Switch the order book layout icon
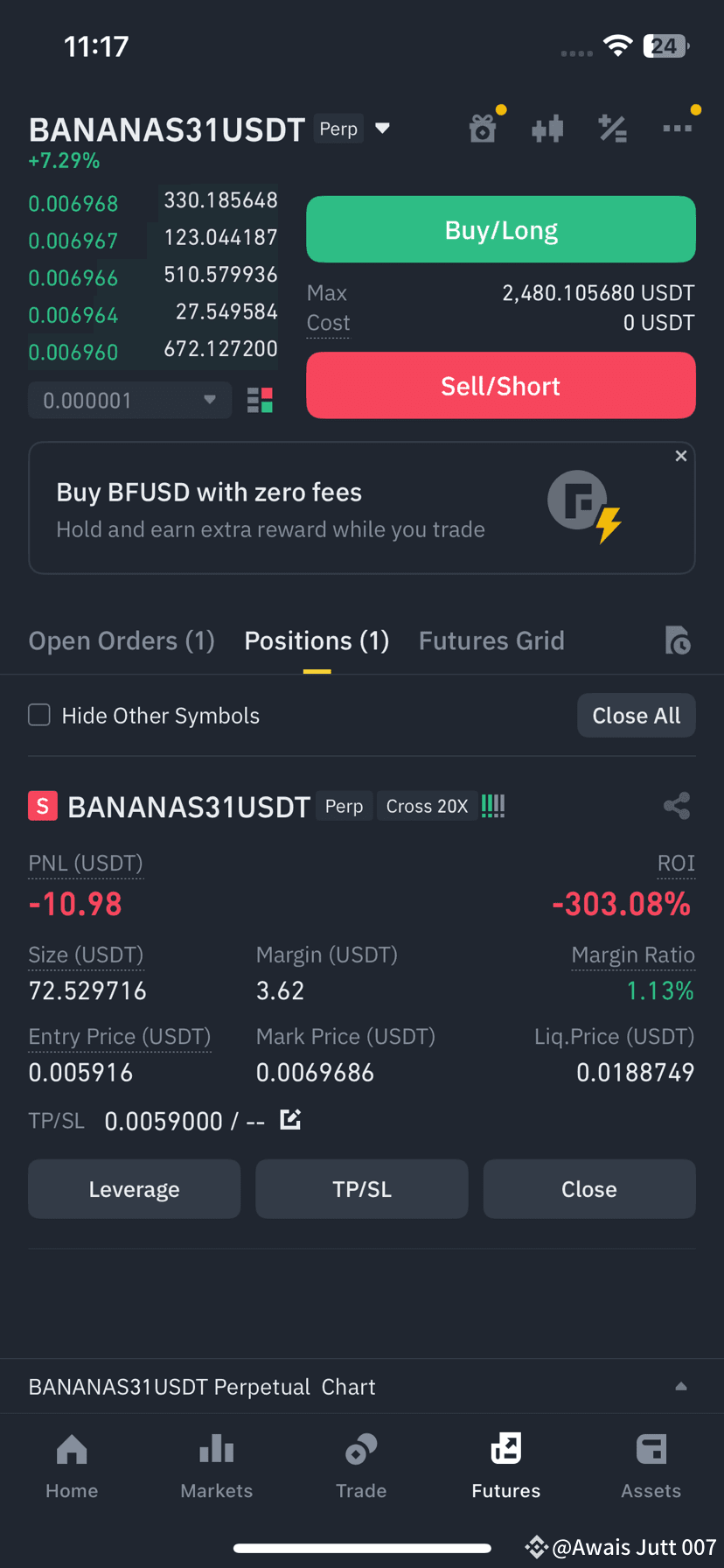This screenshot has width=724, height=1568. (x=260, y=401)
